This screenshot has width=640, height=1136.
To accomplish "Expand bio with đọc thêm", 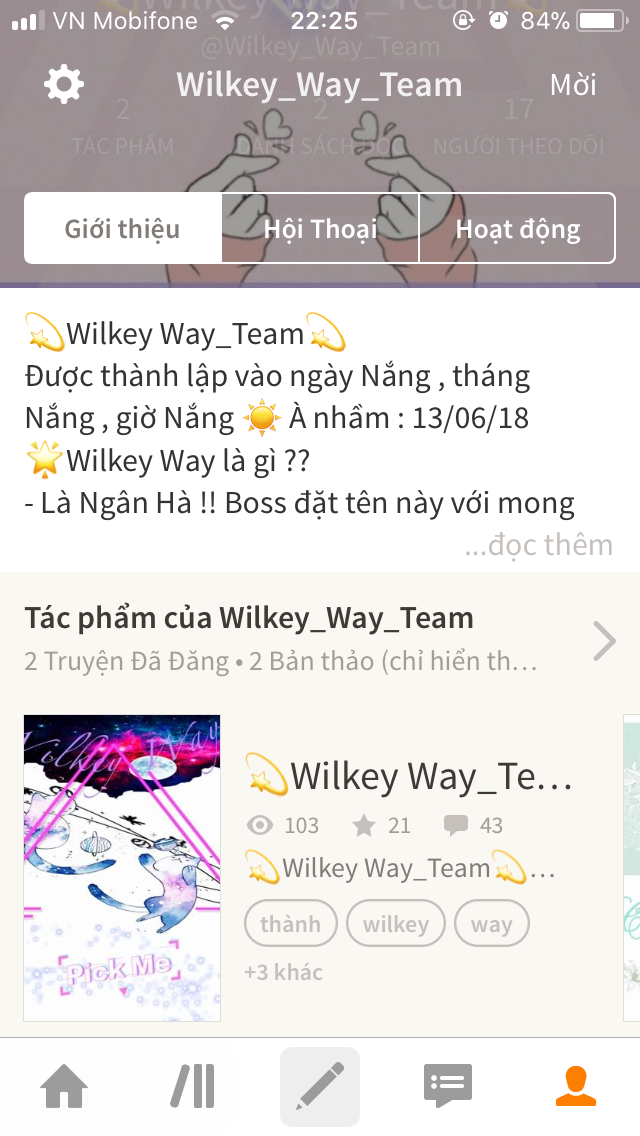I will coord(539,545).
